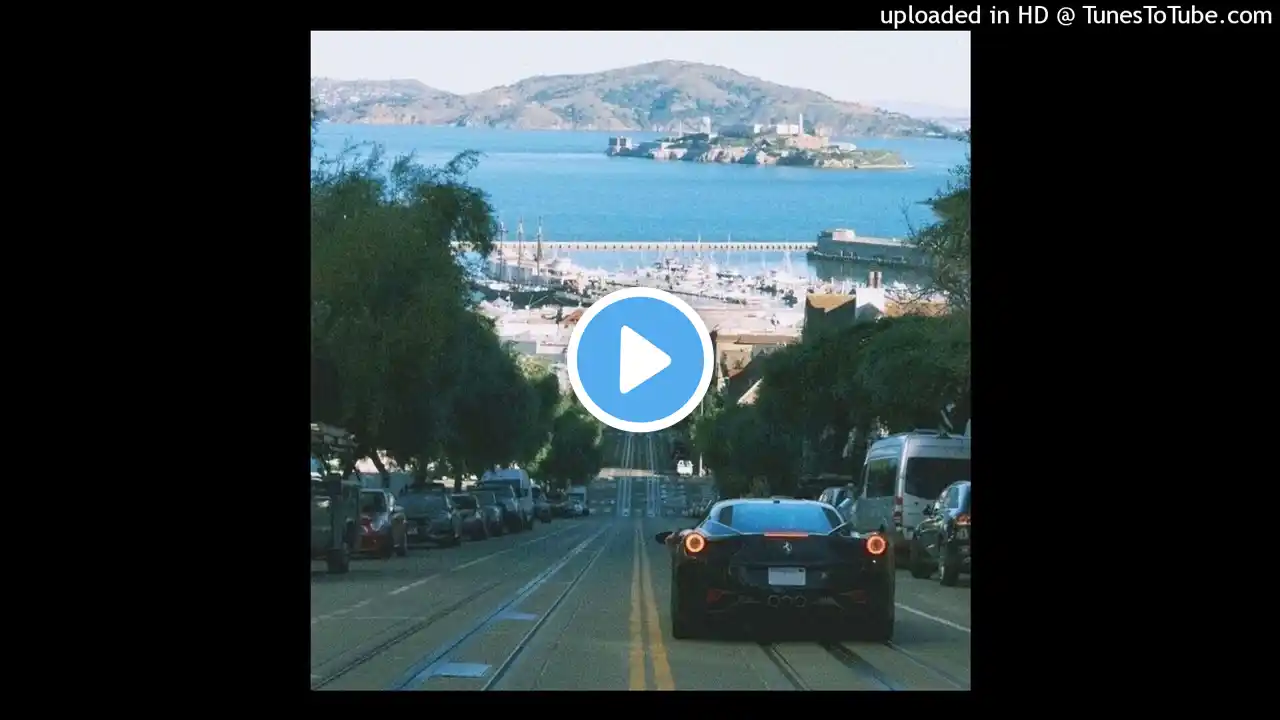Play the video
The height and width of the screenshot is (720, 1280).
[640, 360]
